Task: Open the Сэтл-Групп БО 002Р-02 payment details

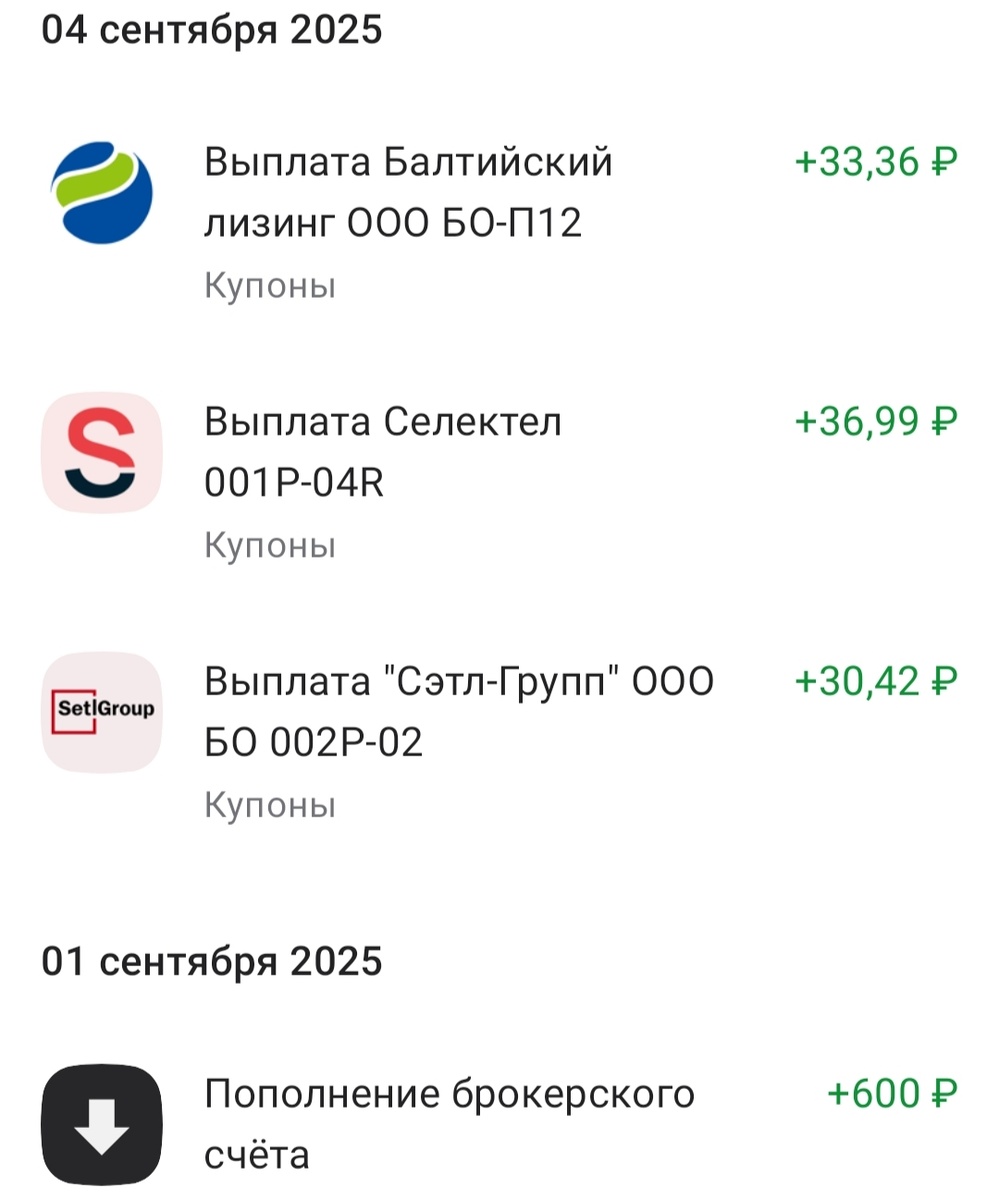Action: (458, 712)
